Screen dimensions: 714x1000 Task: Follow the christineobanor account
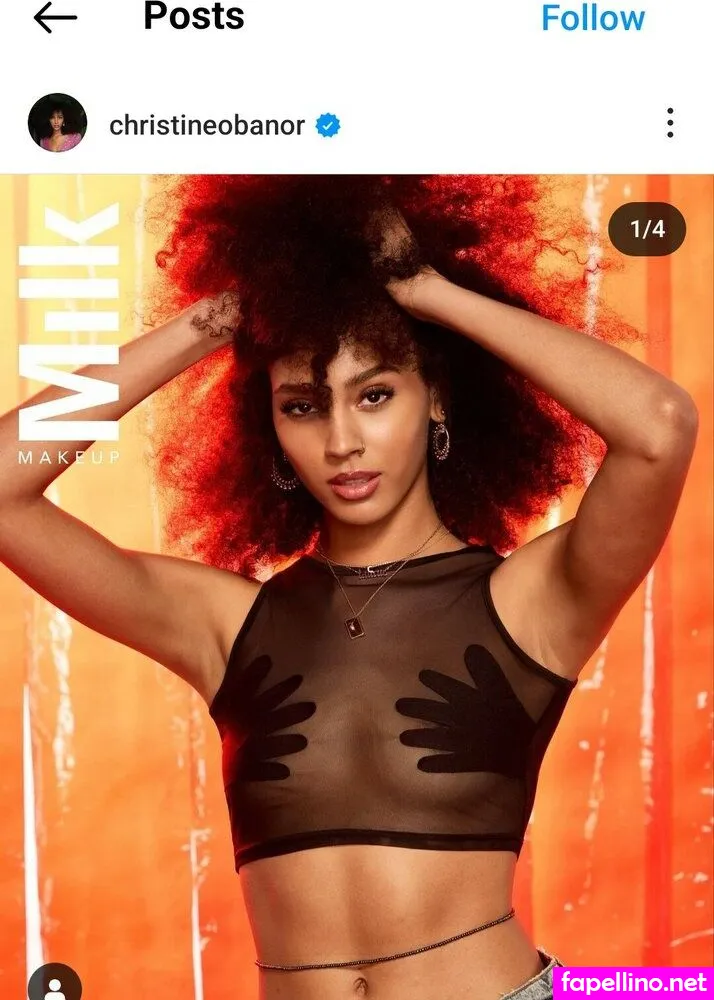[593, 18]
